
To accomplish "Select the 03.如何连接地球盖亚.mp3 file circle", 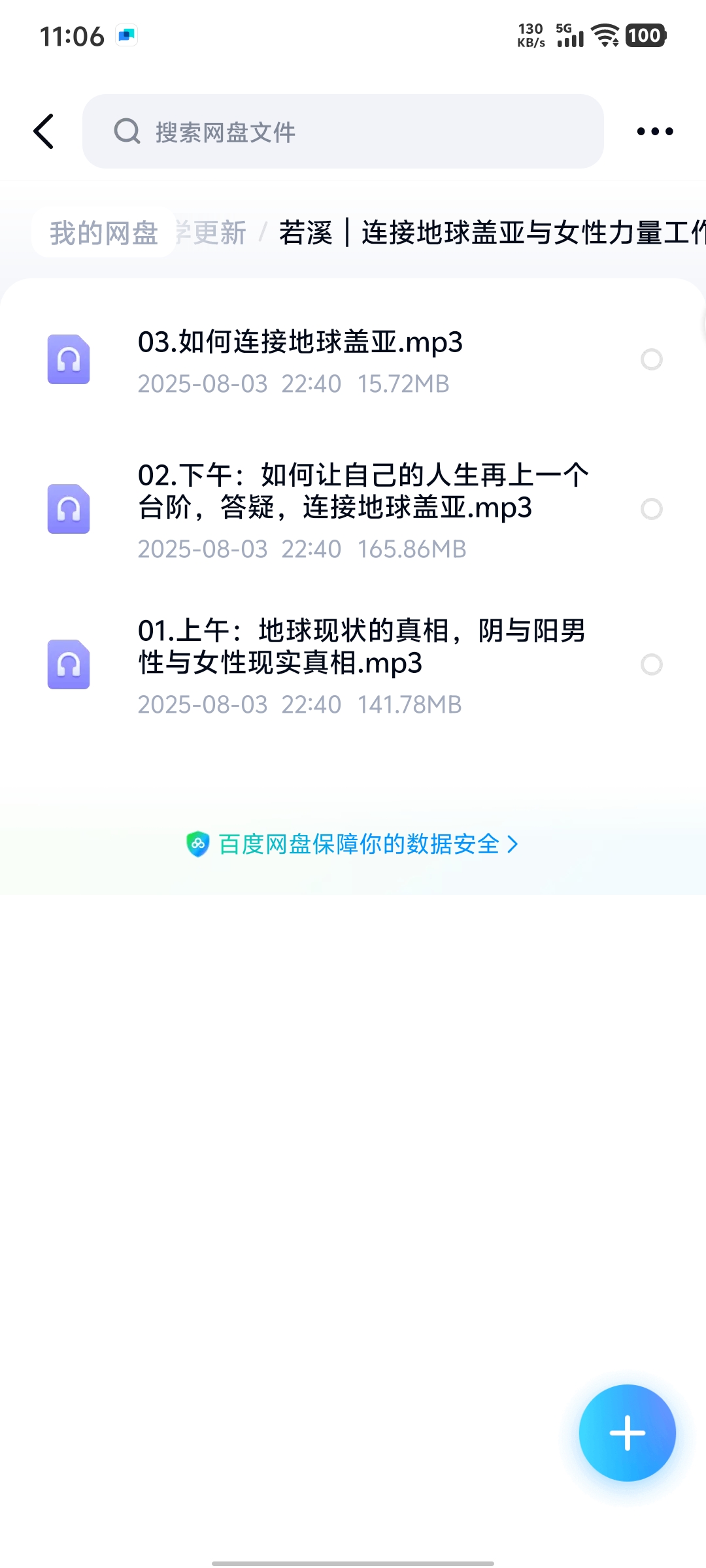I will 651,359.
